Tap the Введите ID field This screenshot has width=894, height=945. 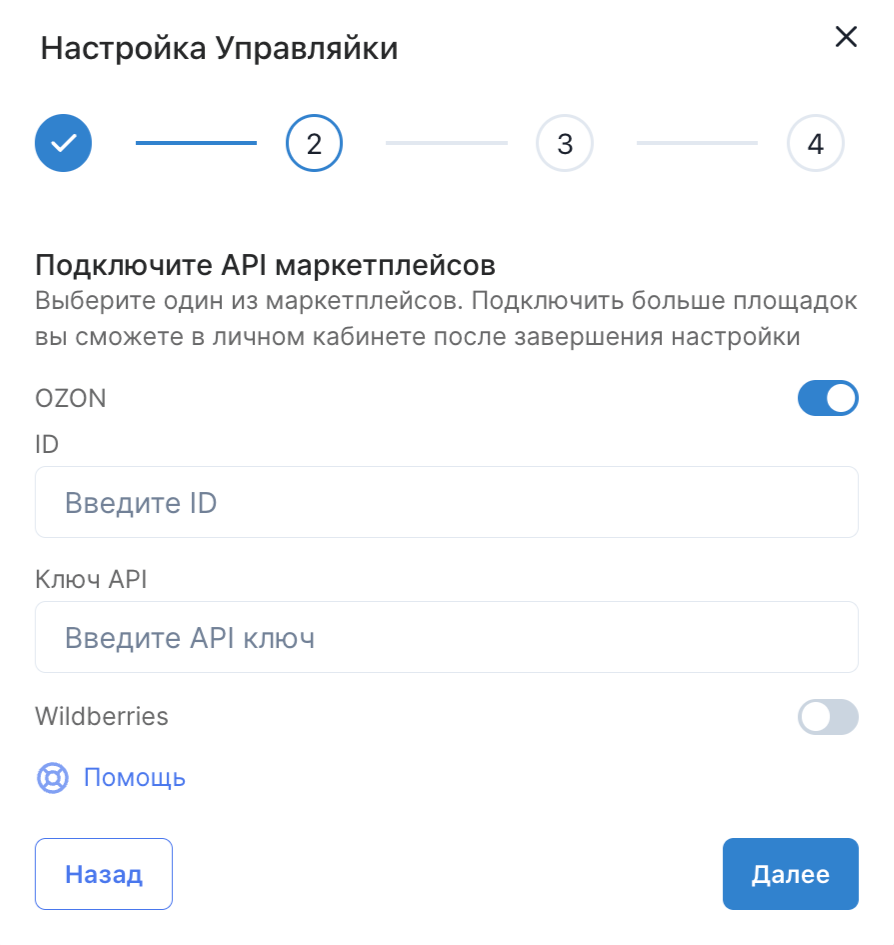click(x=446, y=502)
